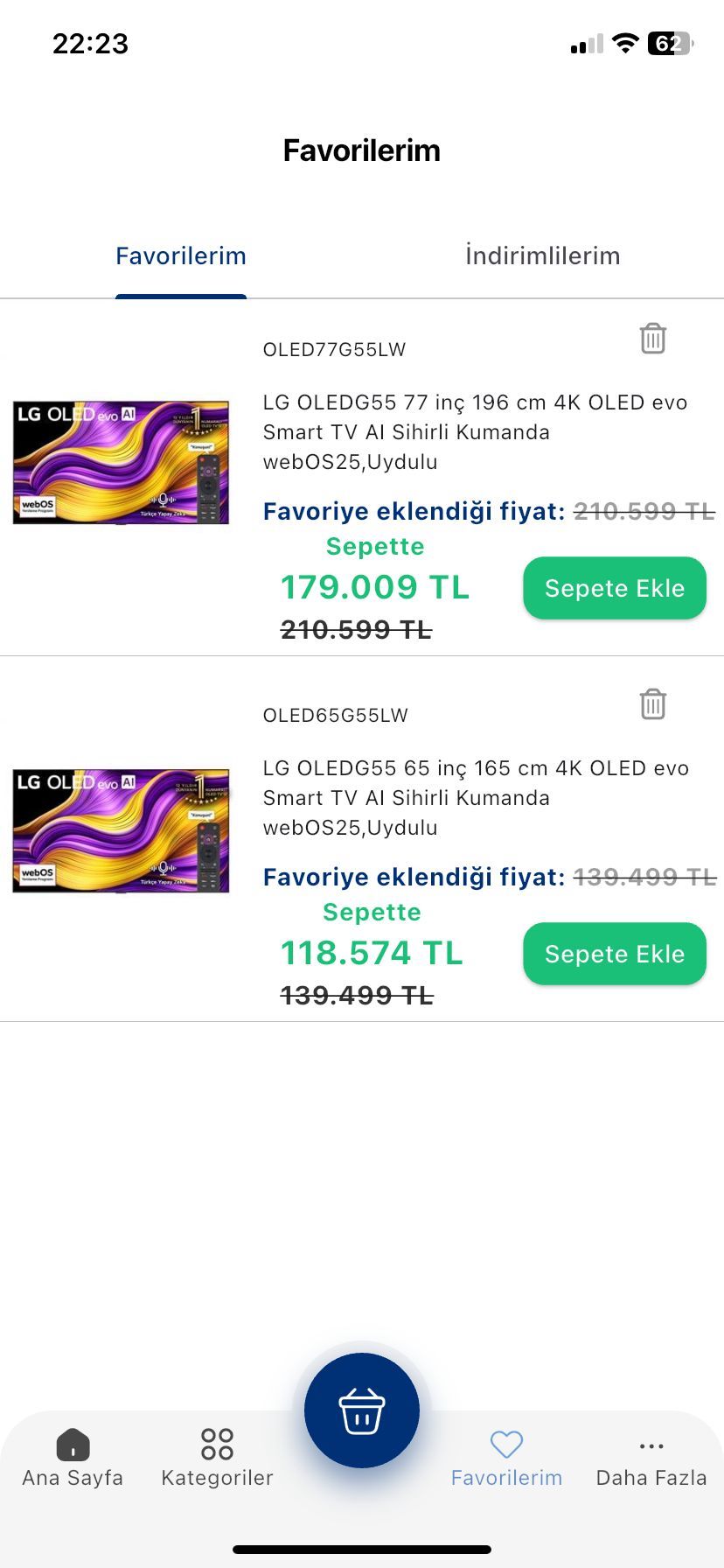
Task: Open the Daha Fazla menu
Action: 651,1459
